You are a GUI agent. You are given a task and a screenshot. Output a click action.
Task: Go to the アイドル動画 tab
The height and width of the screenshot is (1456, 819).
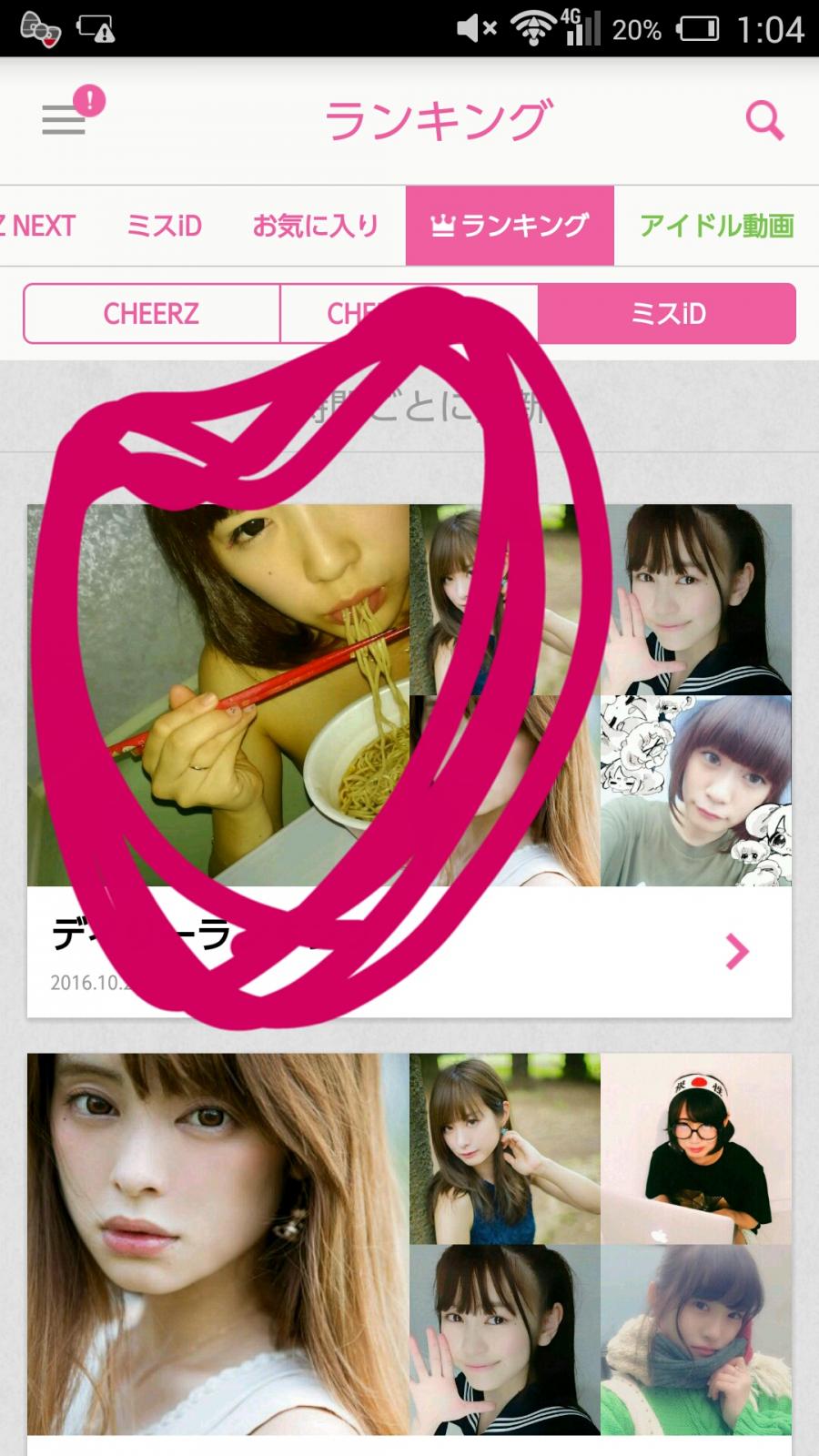716,226
